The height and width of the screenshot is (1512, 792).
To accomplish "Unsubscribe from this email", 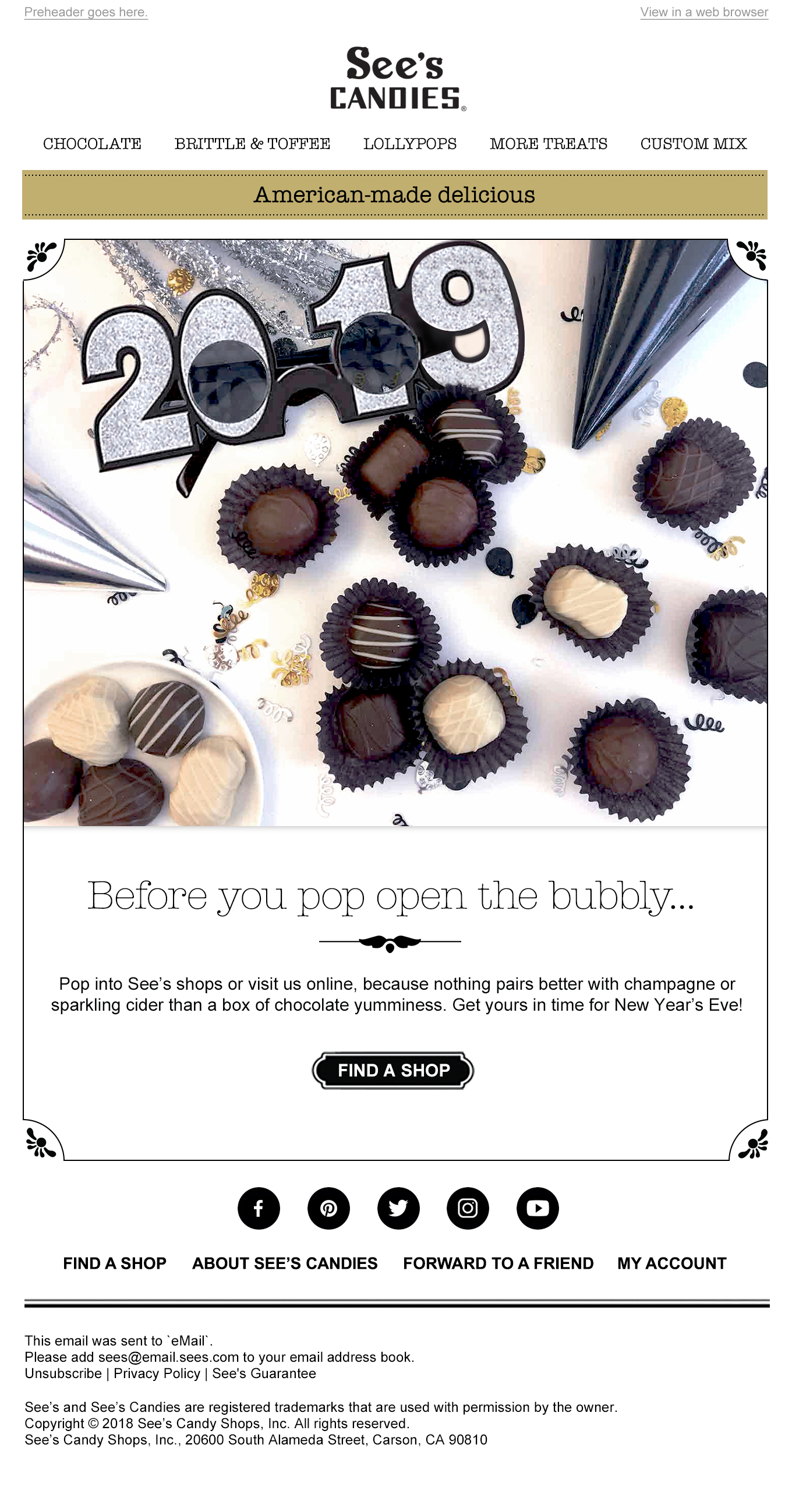I will (63, 1373).
